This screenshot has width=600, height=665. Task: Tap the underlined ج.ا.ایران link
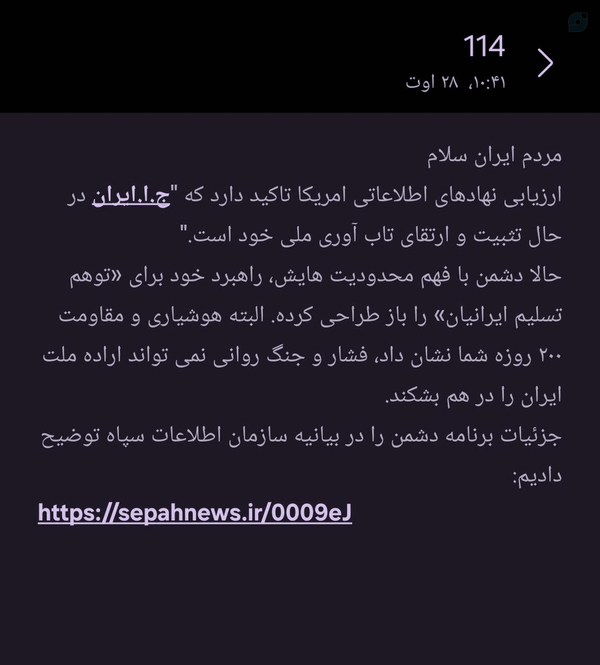pos(131,197)
